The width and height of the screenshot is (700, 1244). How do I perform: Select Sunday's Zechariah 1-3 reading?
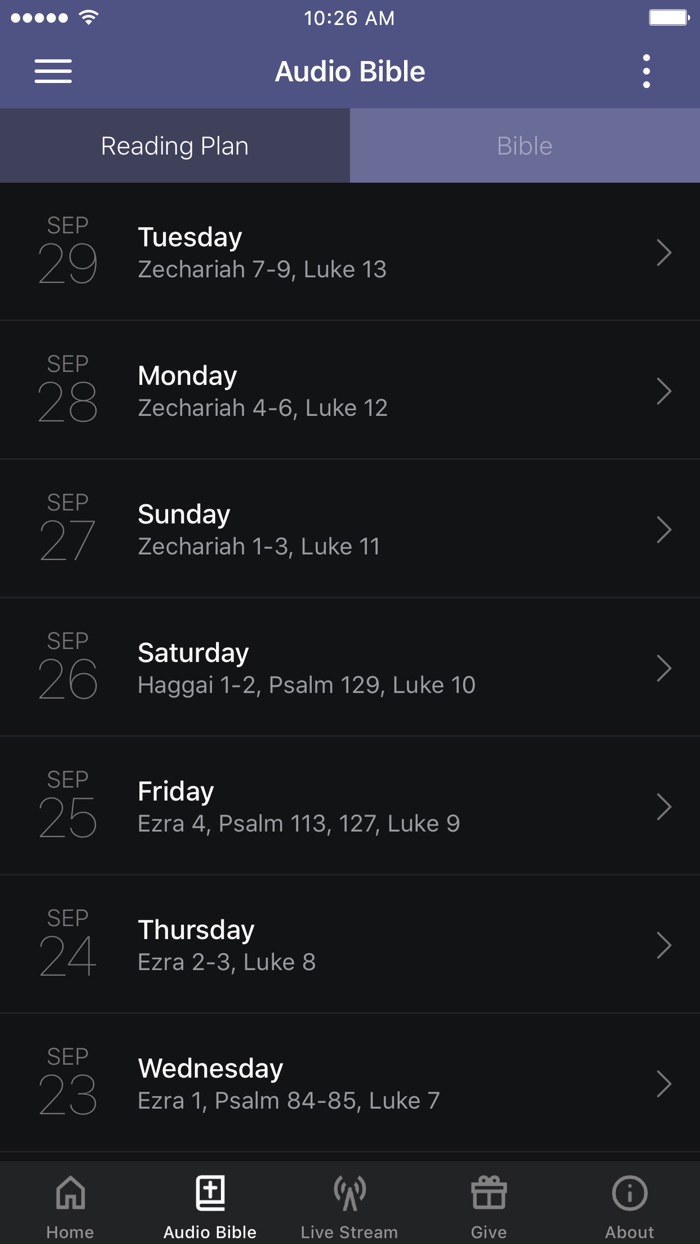tap(350, 529)
